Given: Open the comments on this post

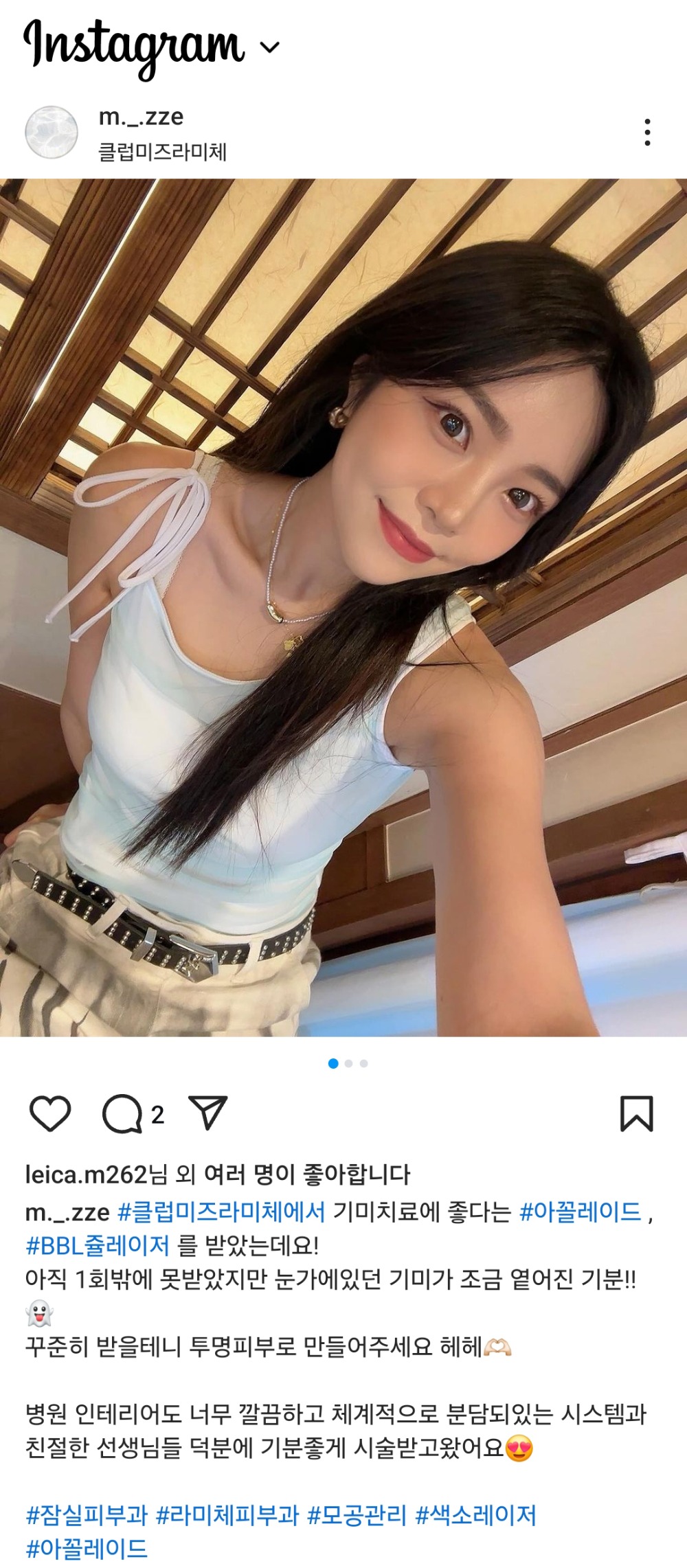Looking at the screenshot, I should click(x=122, y=1113).
